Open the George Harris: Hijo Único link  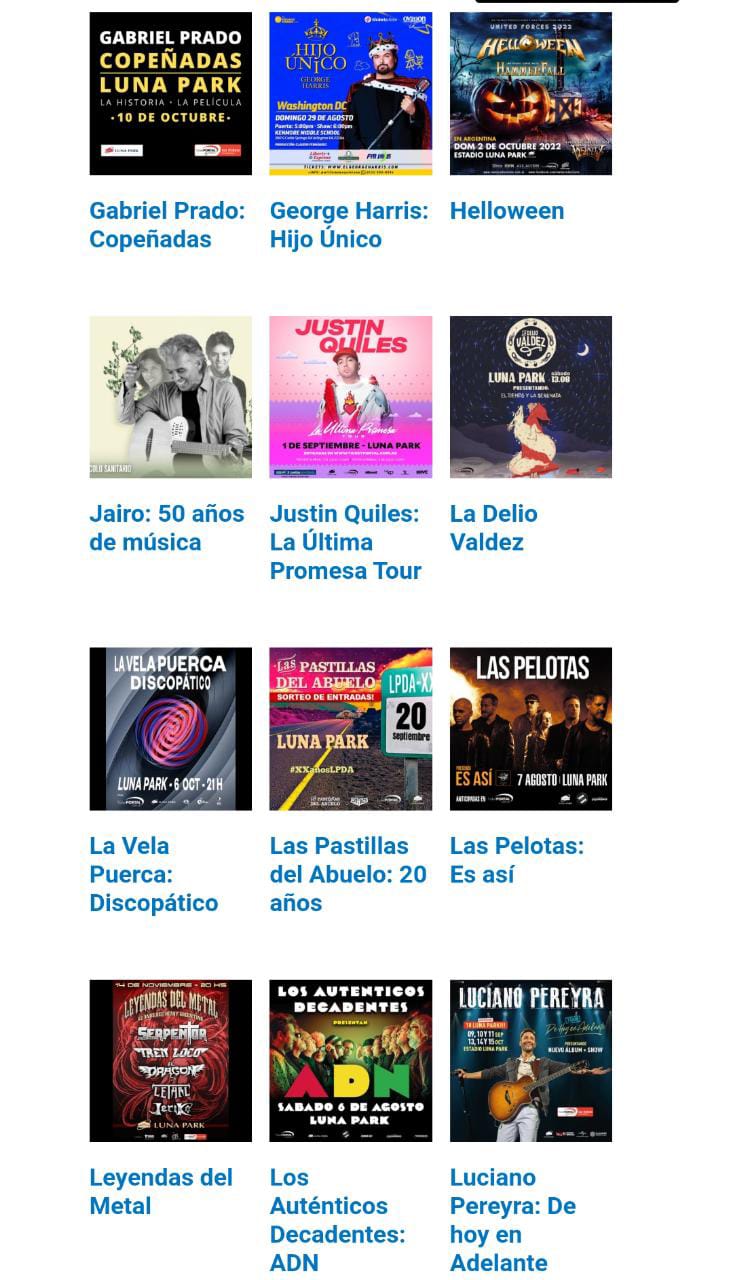coord(348,225)
